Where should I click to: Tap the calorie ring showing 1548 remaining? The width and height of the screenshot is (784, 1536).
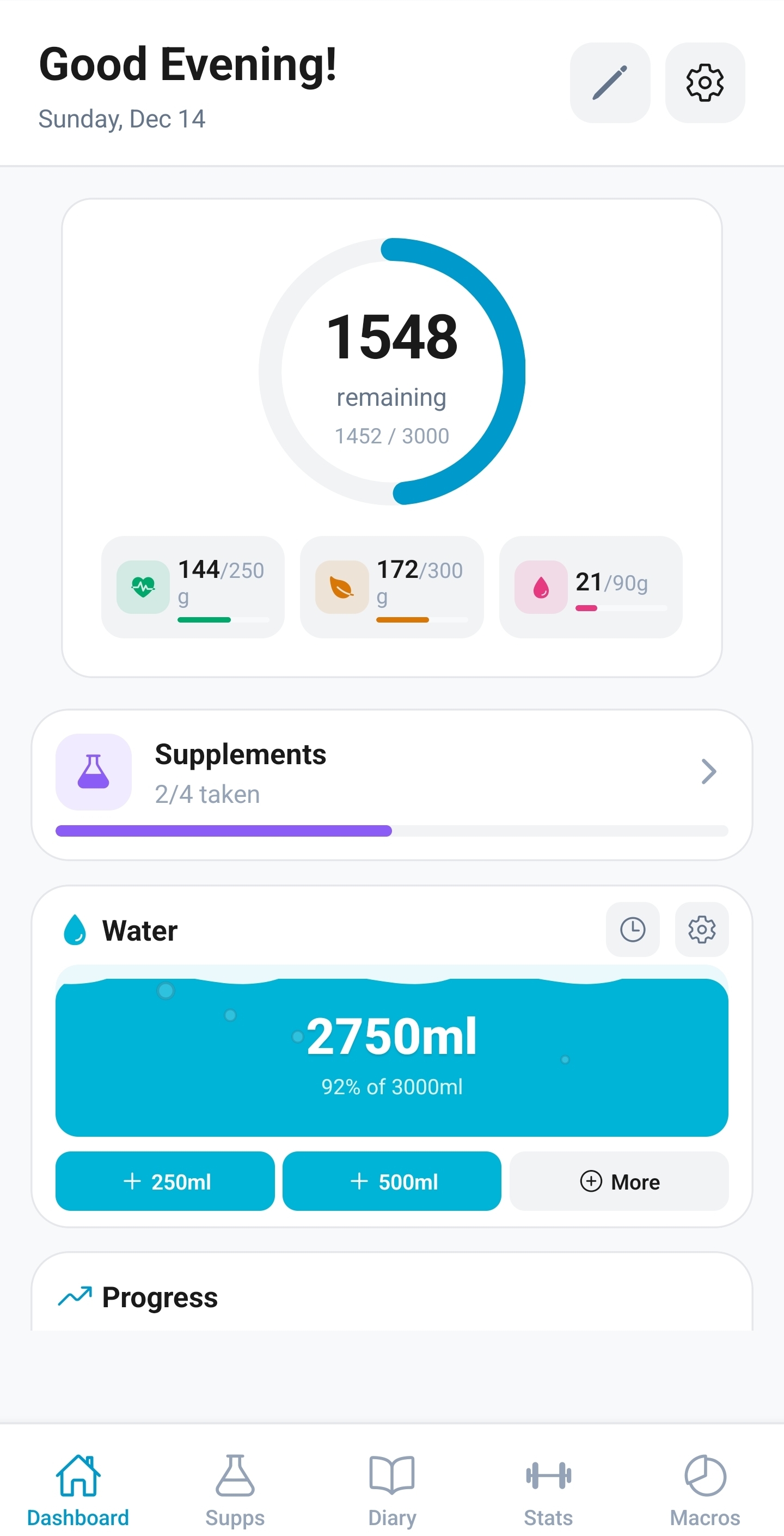click(391, 370)
